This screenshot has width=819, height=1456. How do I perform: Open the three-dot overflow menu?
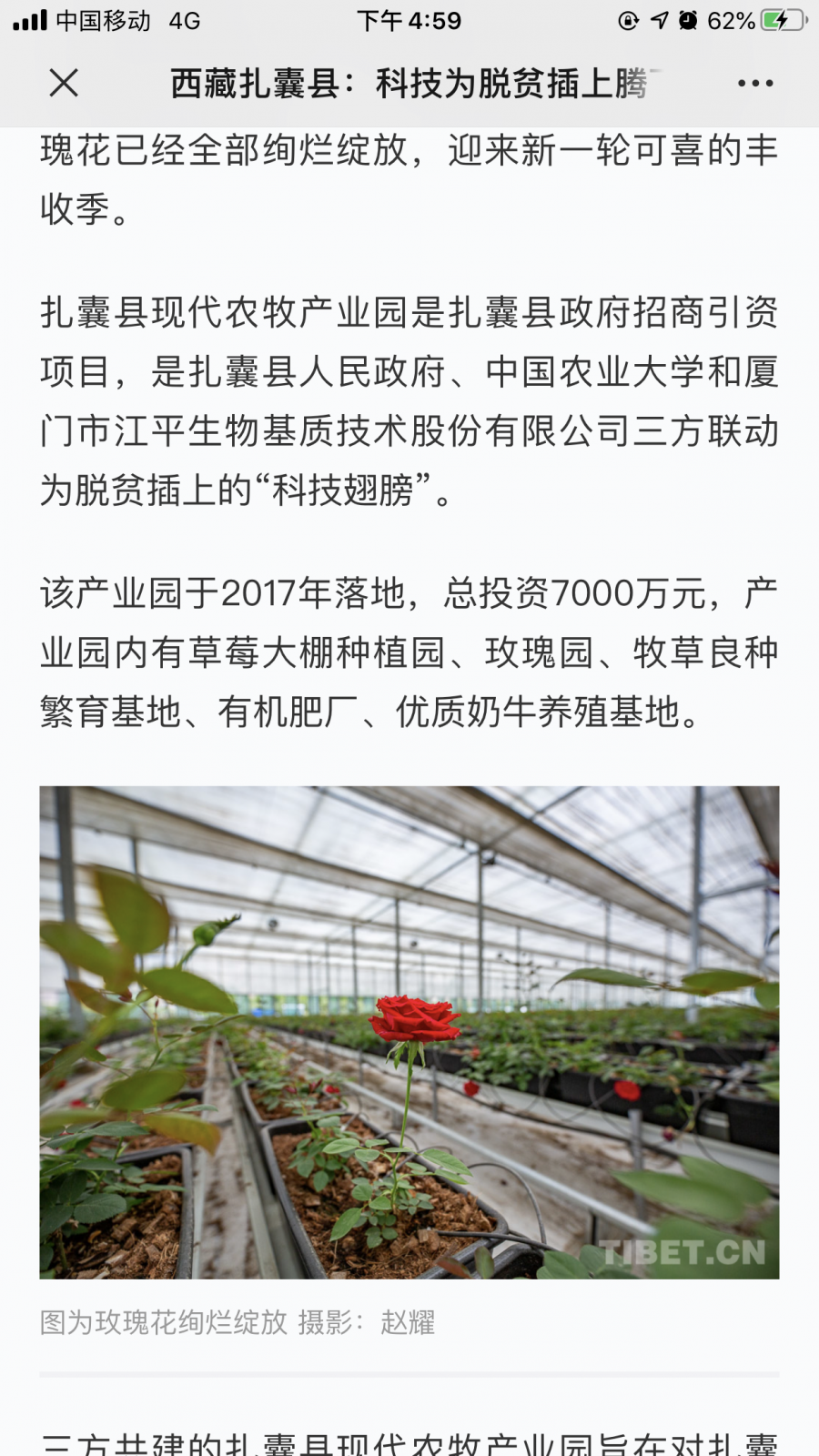[754, 83]
